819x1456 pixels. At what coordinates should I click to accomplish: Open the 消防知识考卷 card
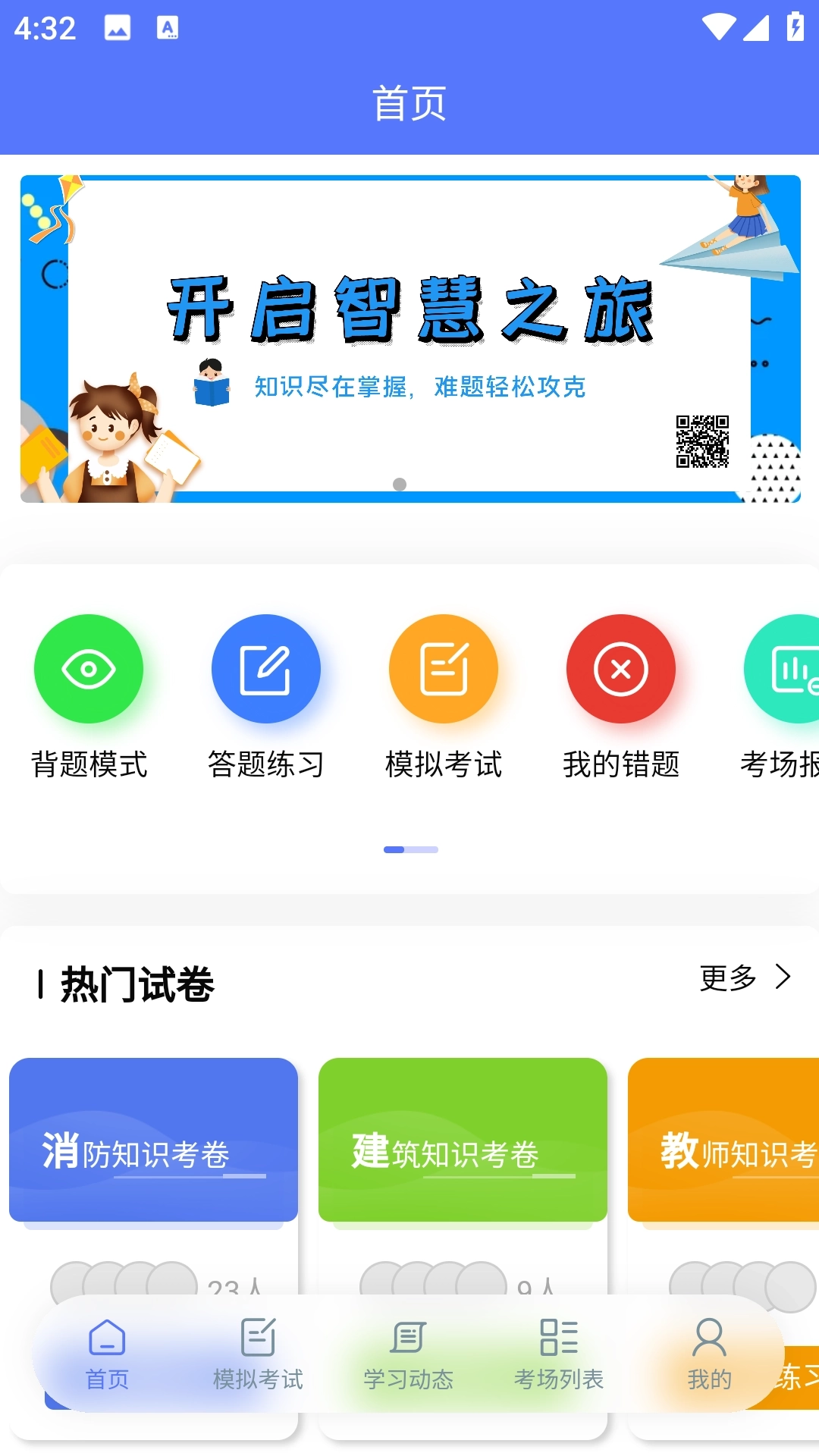pyautogui.click(x=153, y=1140)
